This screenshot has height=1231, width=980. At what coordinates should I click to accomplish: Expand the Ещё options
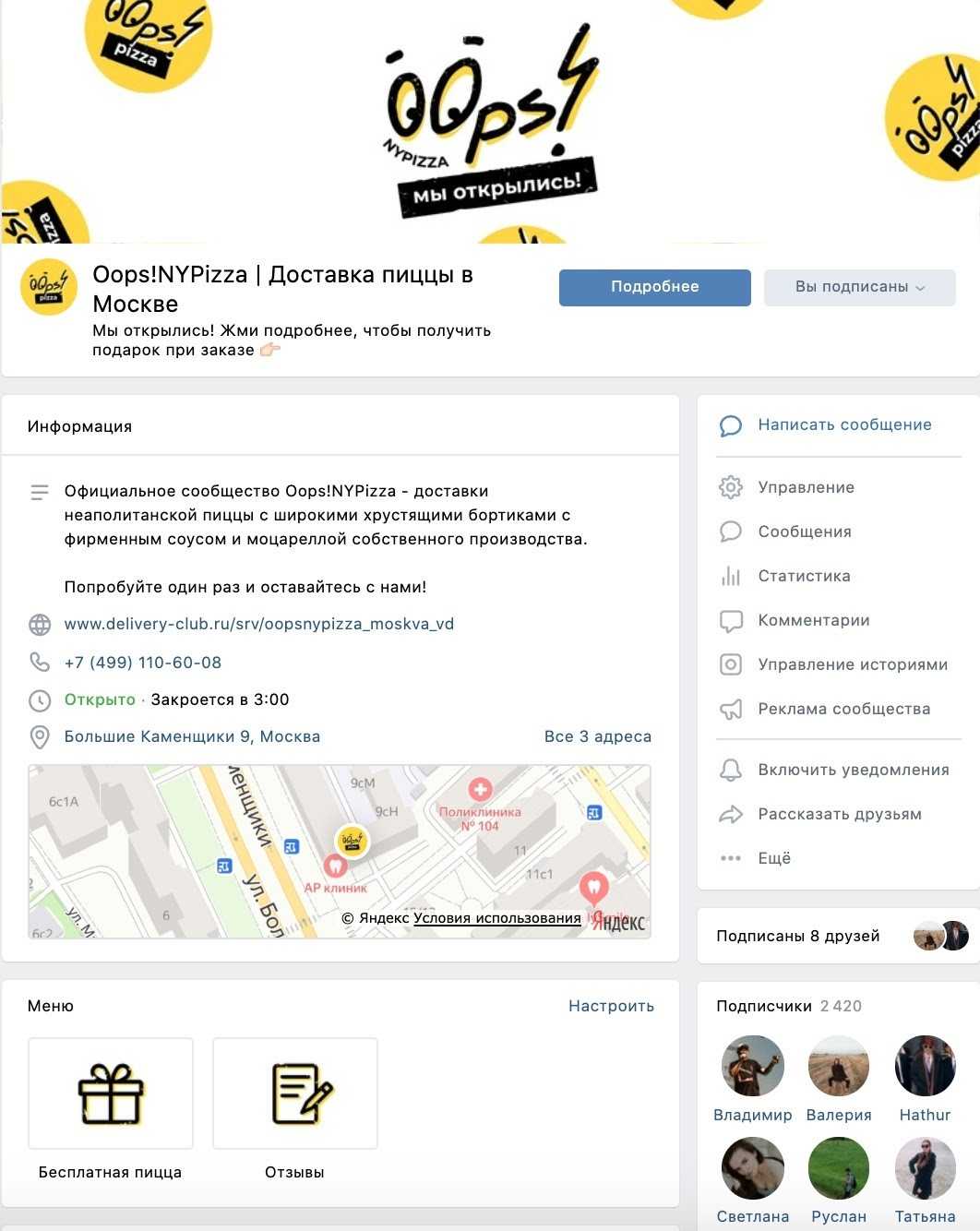tap(773, 858)
